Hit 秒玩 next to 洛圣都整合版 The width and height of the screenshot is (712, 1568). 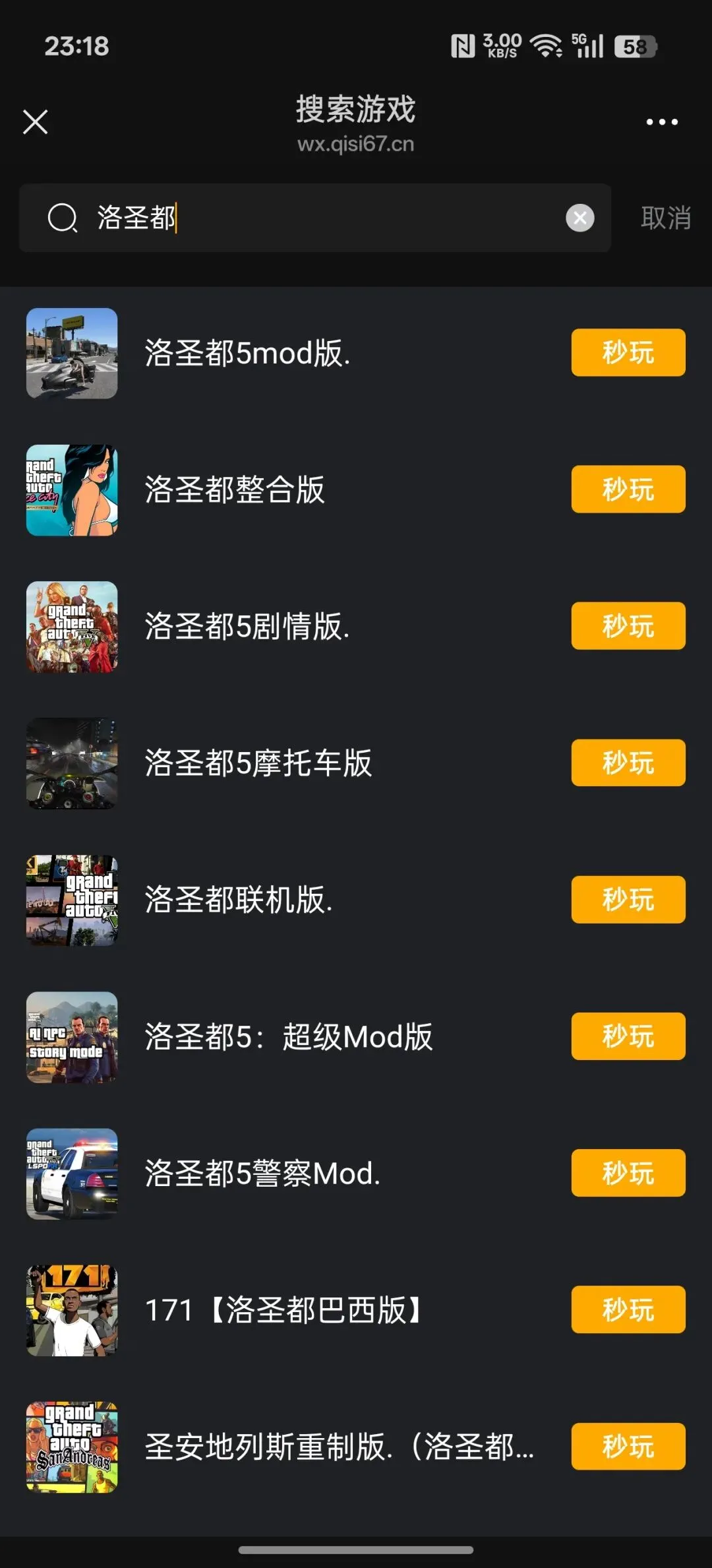click(628, 489)
